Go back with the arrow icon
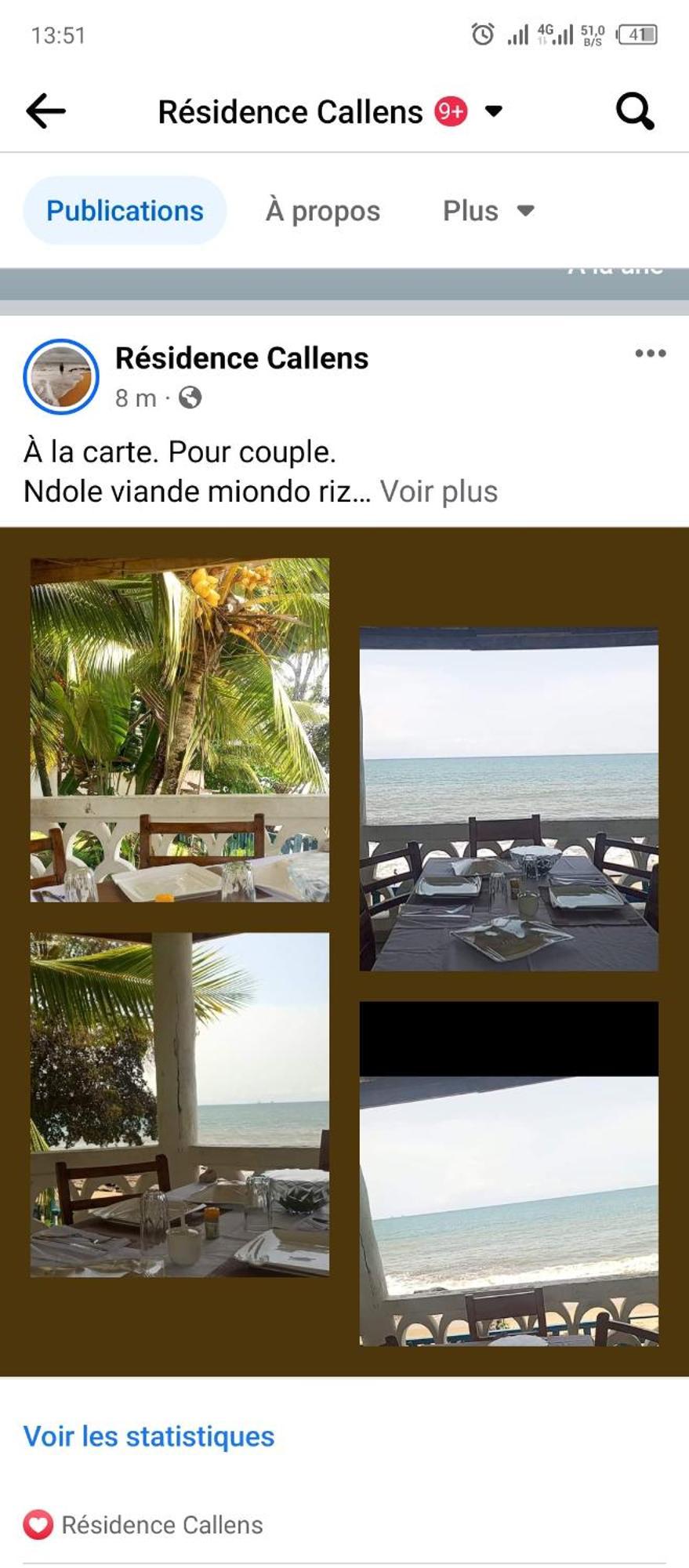The image size is (689, 1568). pyautogui.click(x=45, y=111)
